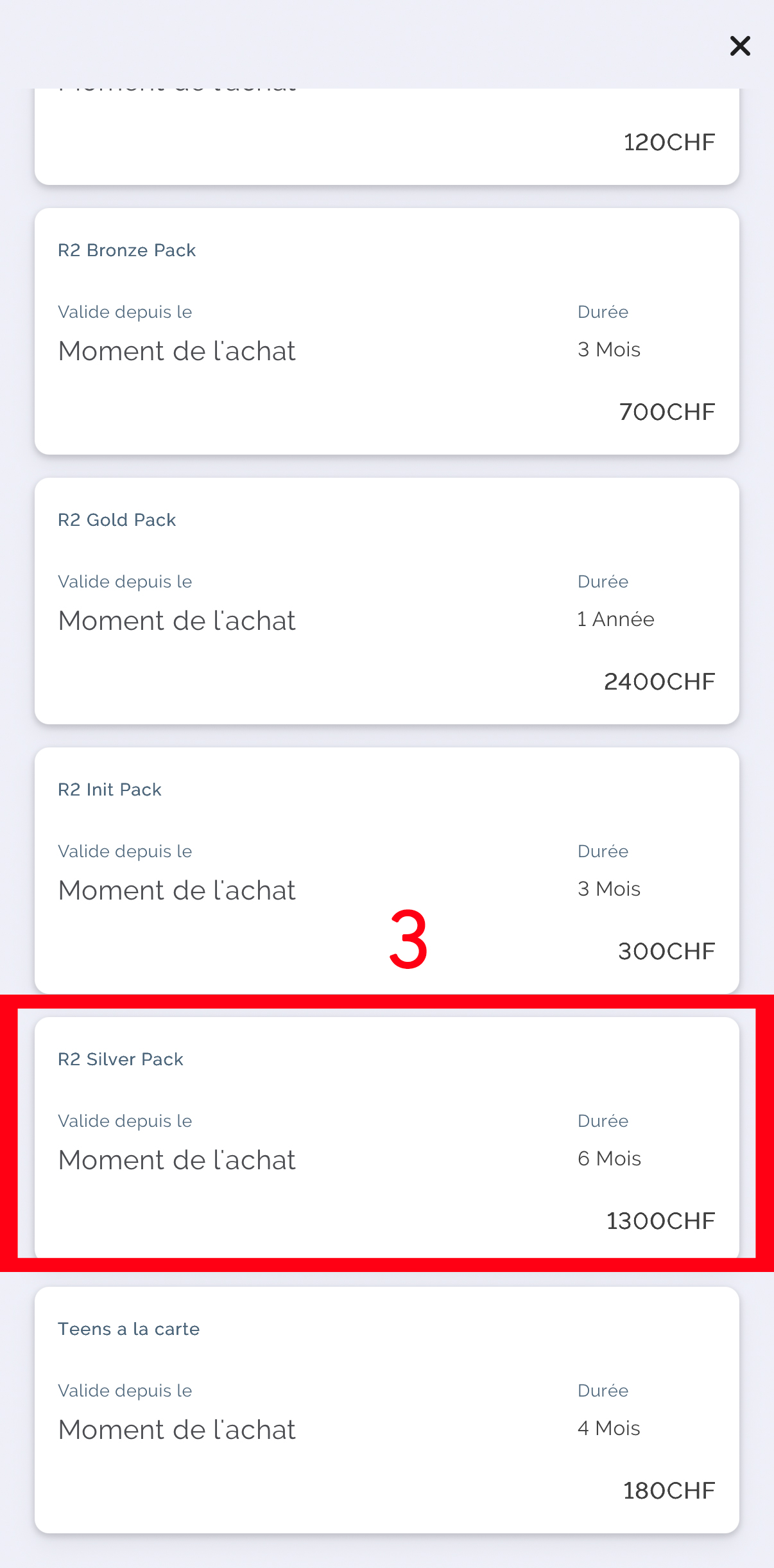Select the R2 Bronze Pack card

[386, 331]
